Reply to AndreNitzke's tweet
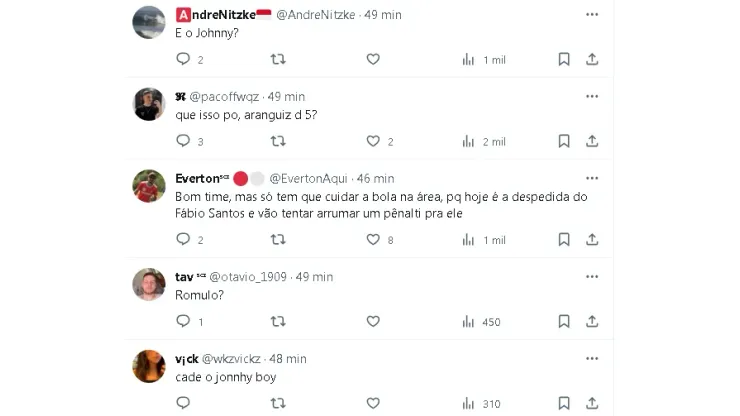This screenshot has height=416, width=740. 183,60
